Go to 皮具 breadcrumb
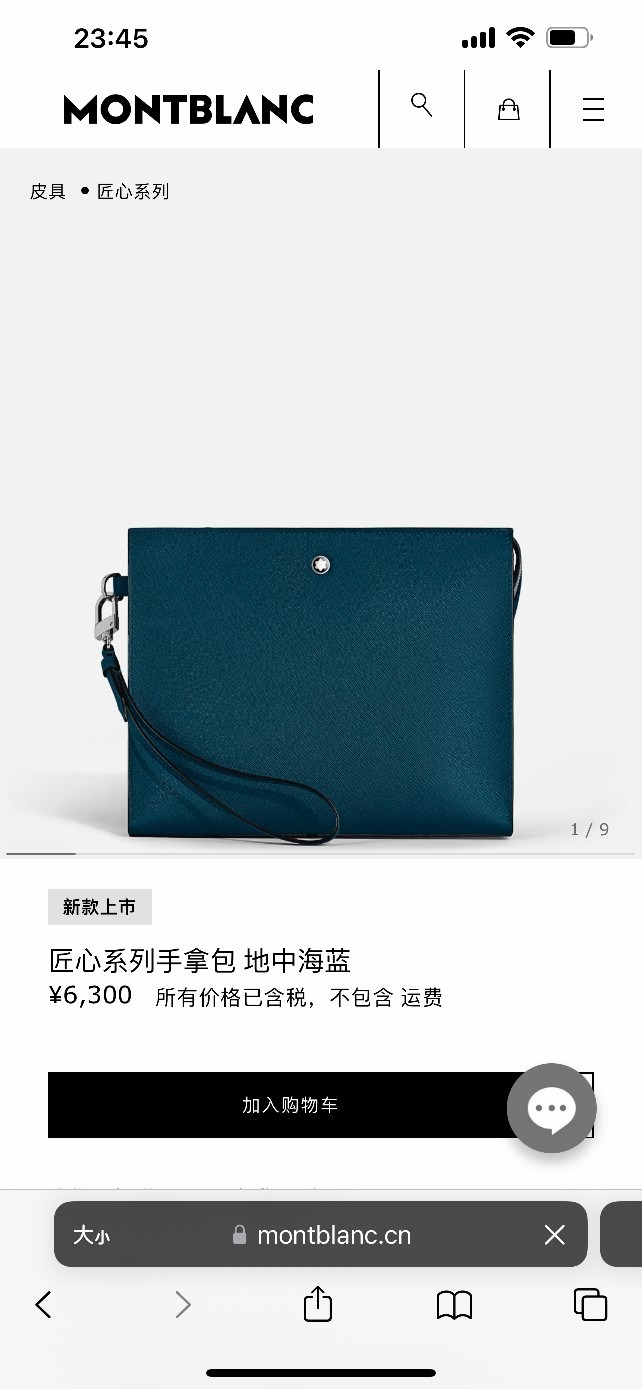The image size is (642, 1389). click(x=47, y=191)
